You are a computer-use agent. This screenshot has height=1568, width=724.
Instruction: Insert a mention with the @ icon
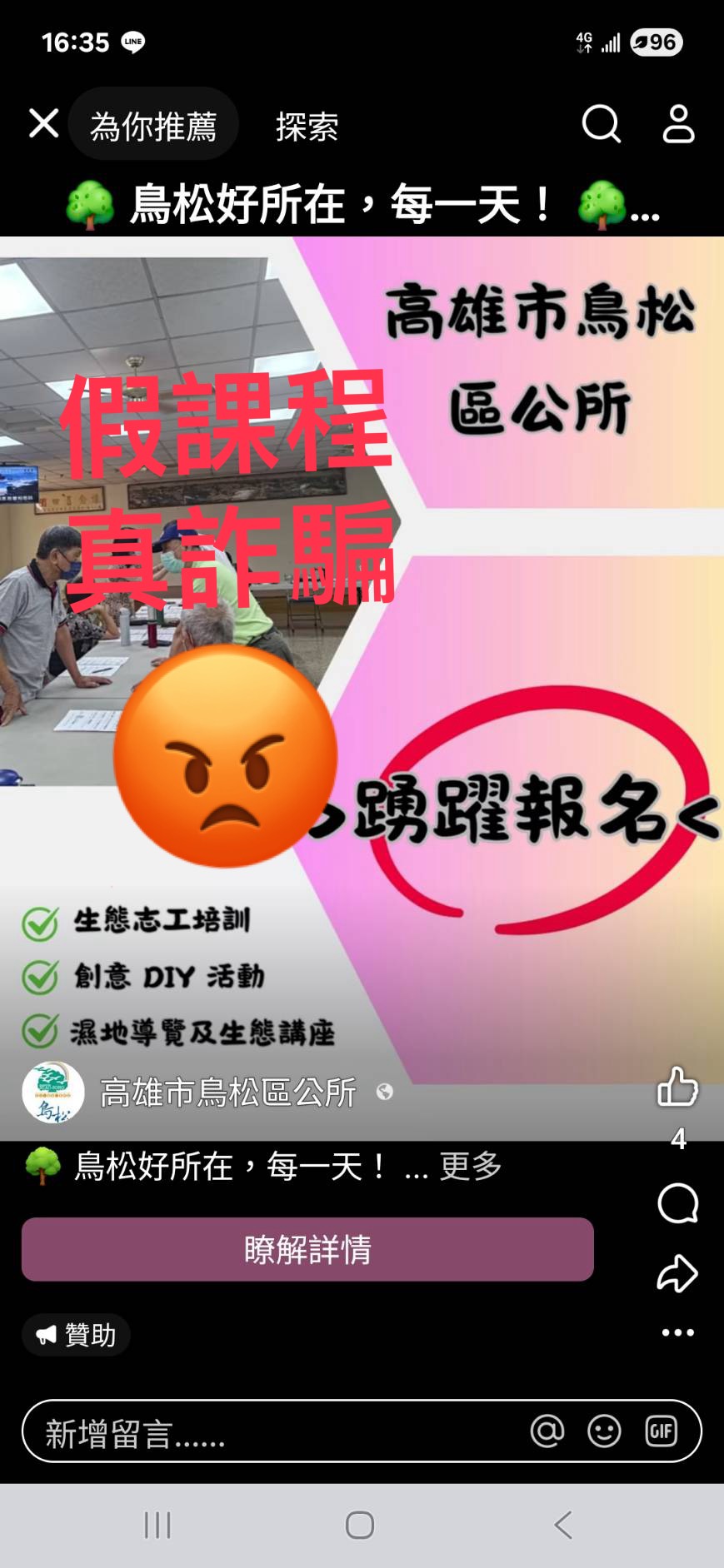coord(547,1431)
